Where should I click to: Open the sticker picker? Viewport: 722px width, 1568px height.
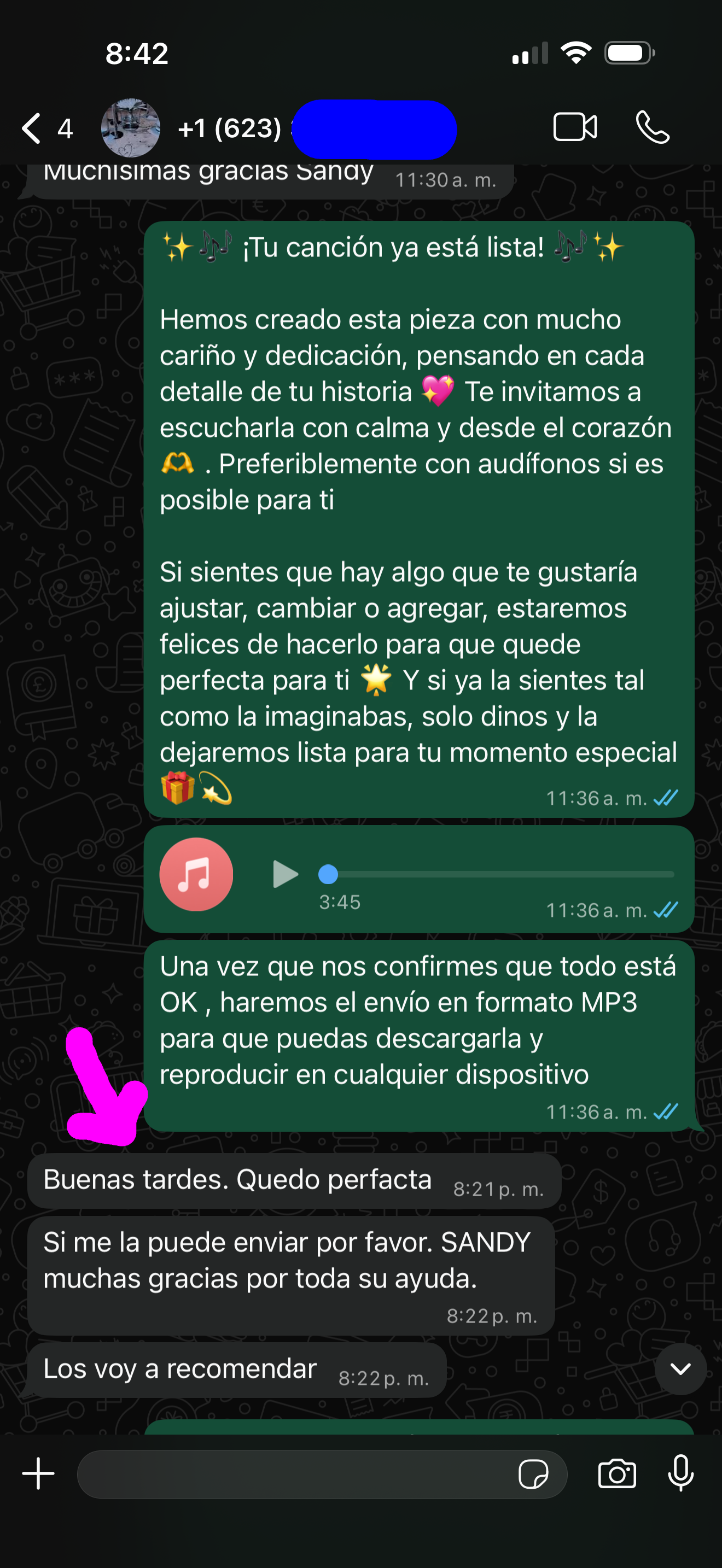[x=533, y=1475]
